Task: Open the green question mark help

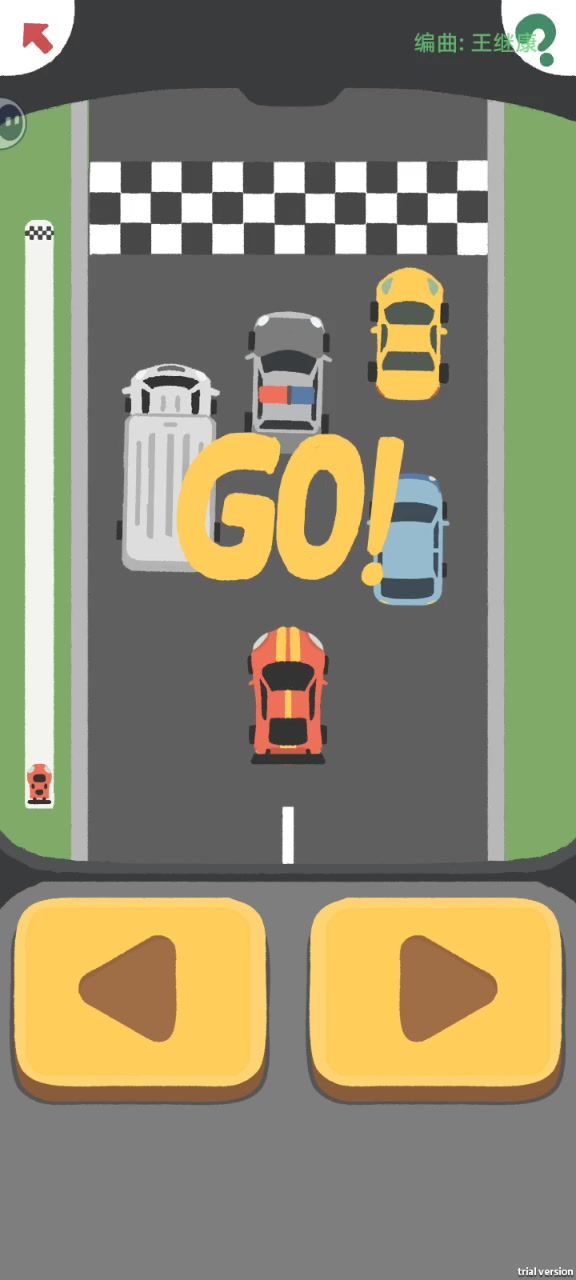Action: pyautogui.click(x=541, y=38)
